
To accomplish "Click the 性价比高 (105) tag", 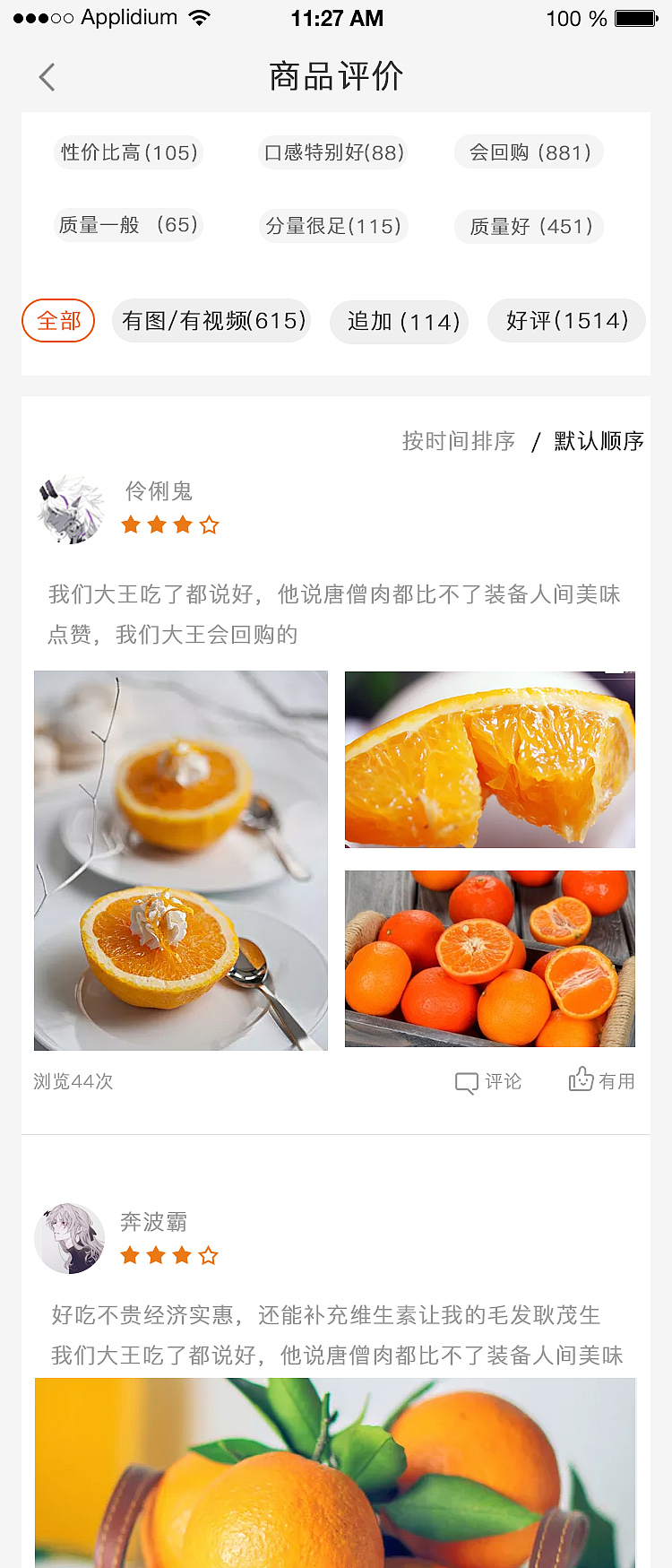I will (x=127, y=152).
